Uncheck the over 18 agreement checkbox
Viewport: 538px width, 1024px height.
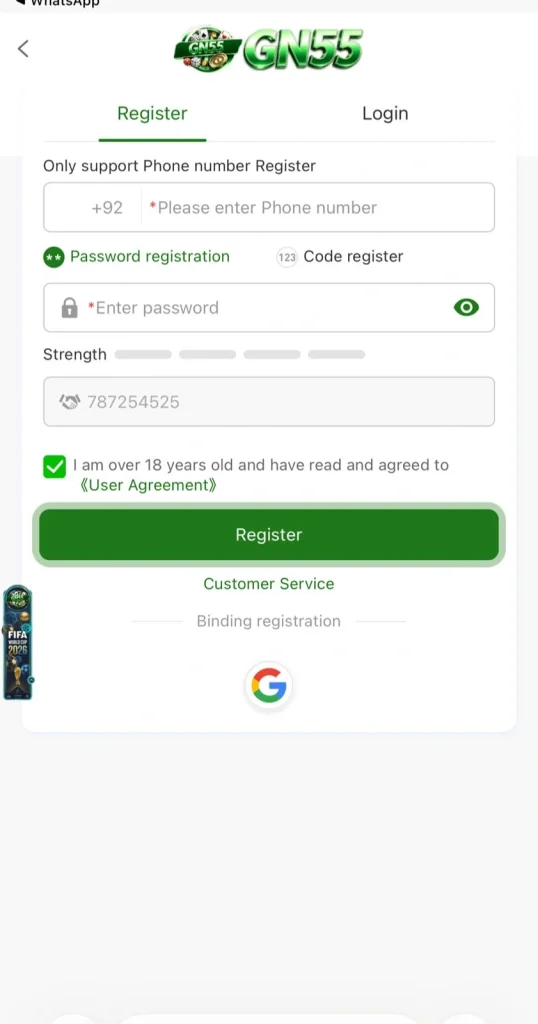55,466
